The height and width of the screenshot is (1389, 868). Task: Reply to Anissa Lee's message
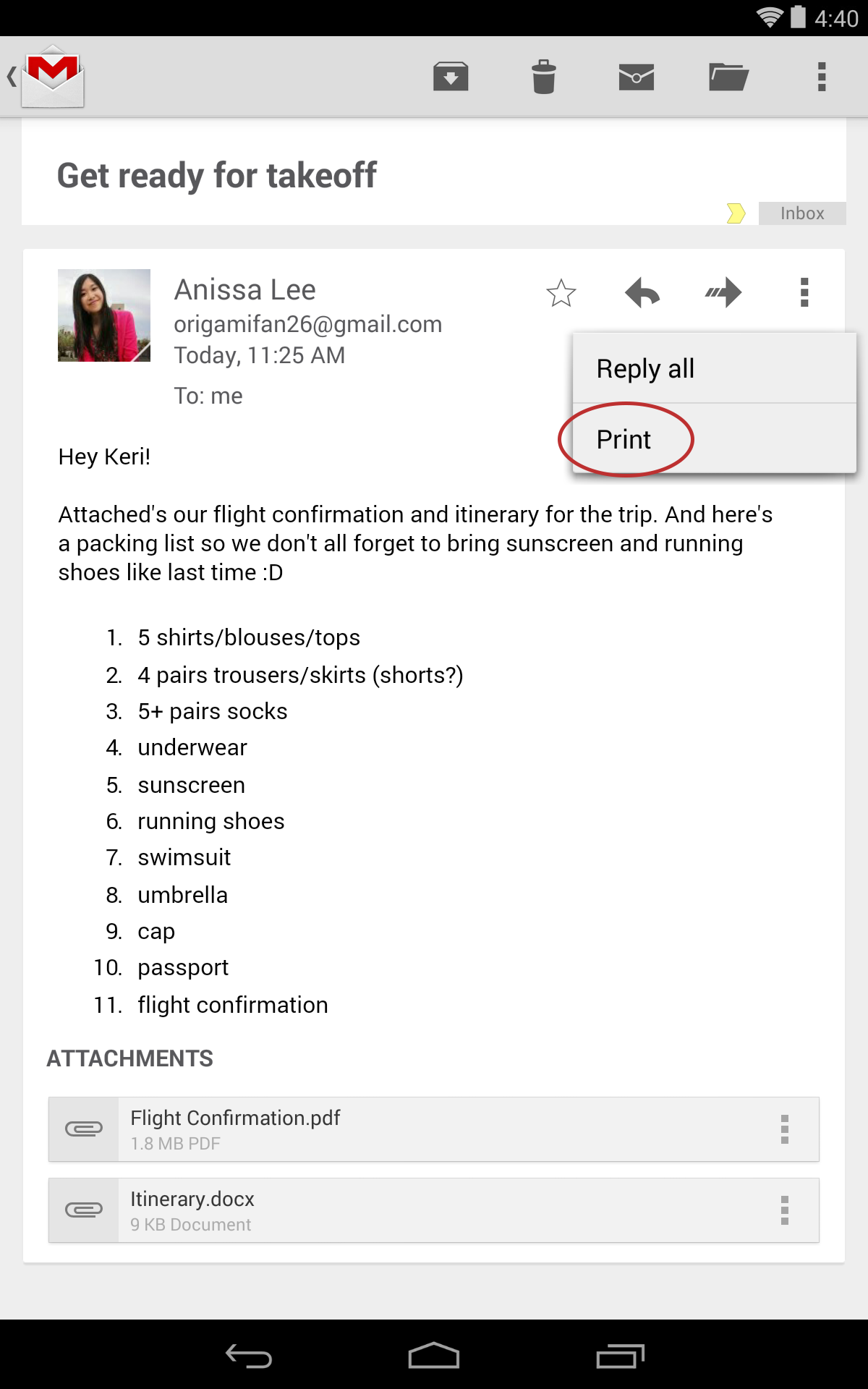[642, 293]
